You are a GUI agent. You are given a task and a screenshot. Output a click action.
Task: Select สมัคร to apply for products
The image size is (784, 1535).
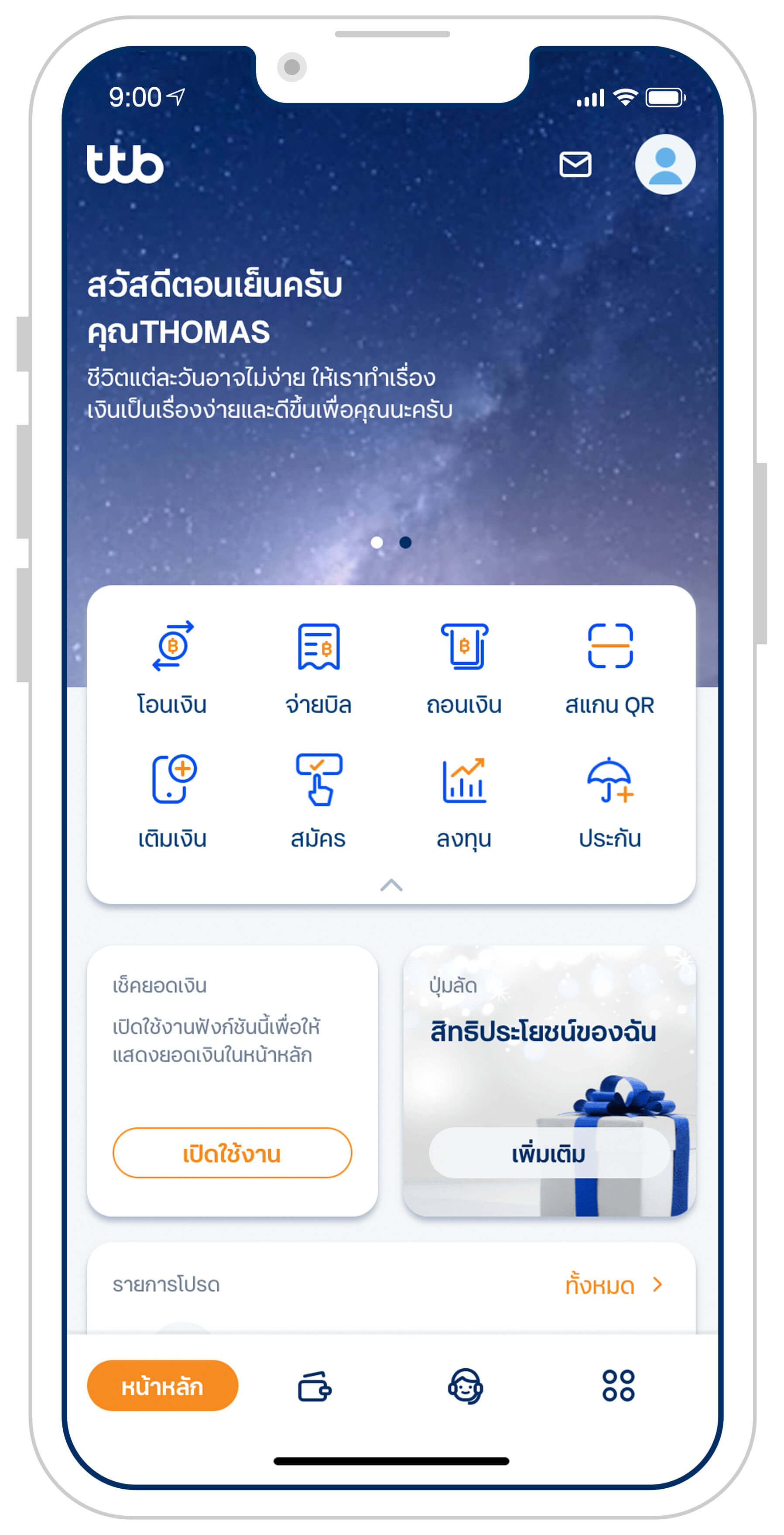click(x=318, y=801)
